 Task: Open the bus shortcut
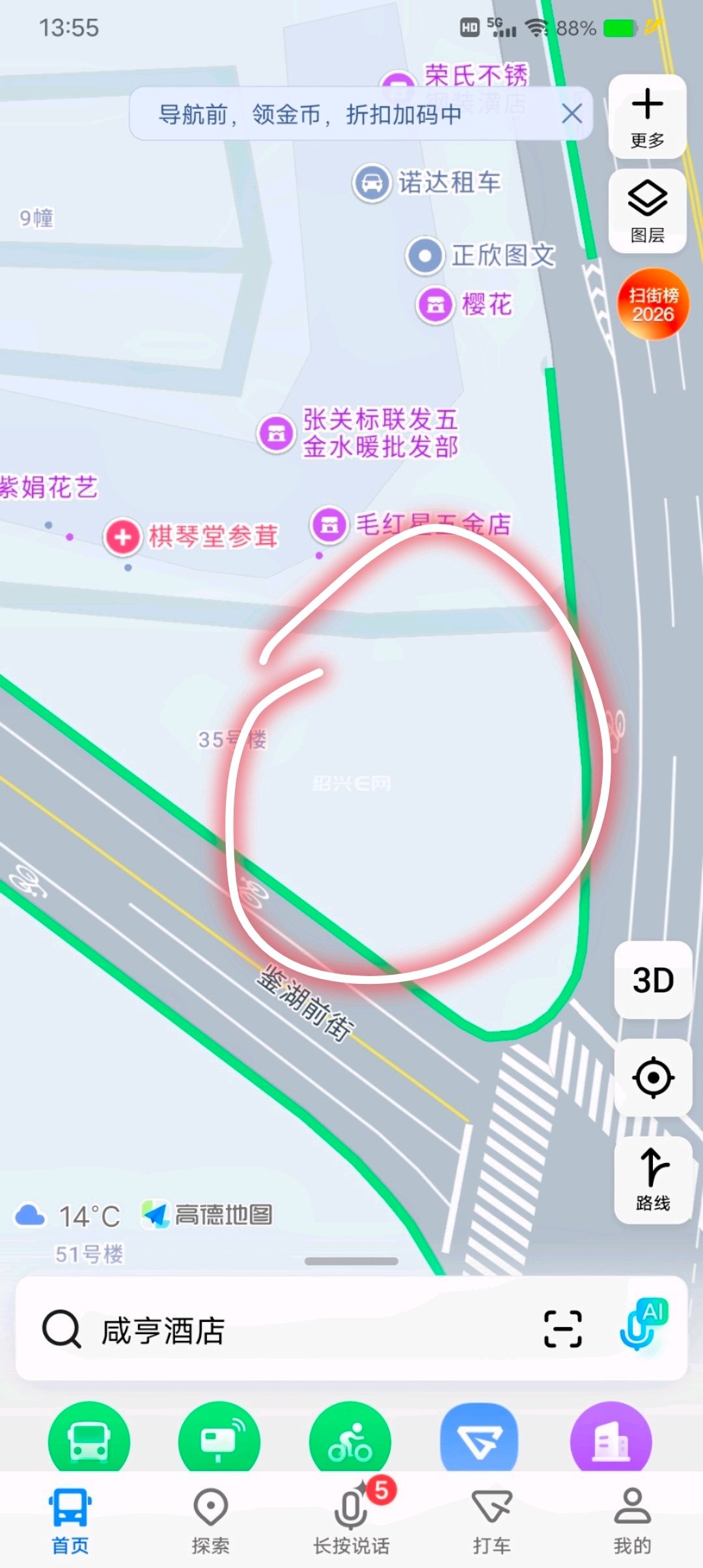pyautogui.click(x=89, y=1439)
